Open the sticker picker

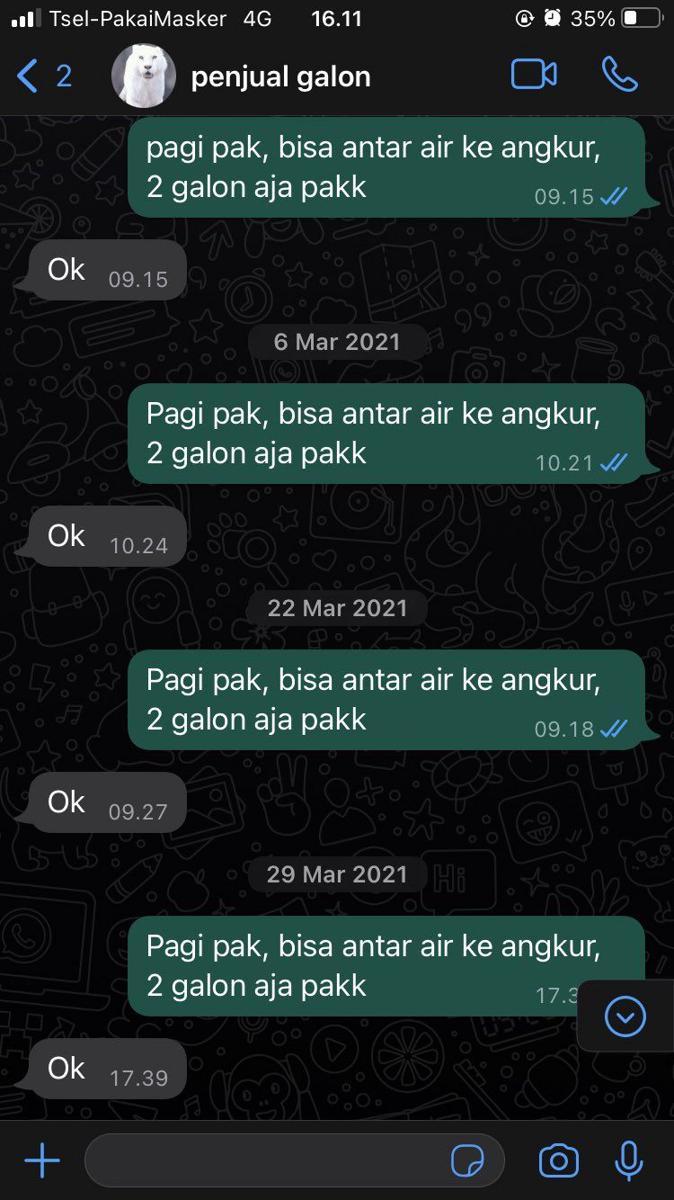(467, 1161)
